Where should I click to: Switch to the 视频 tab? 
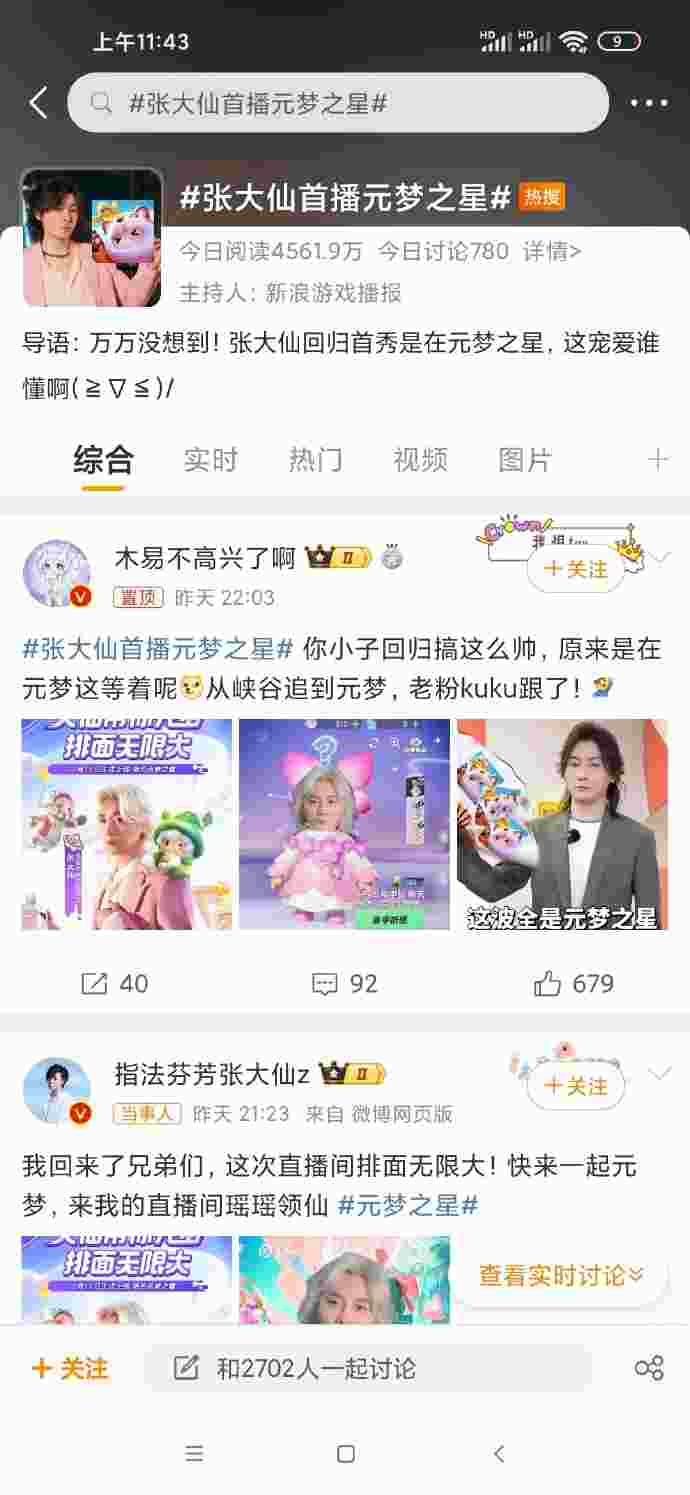click(420, 460)
